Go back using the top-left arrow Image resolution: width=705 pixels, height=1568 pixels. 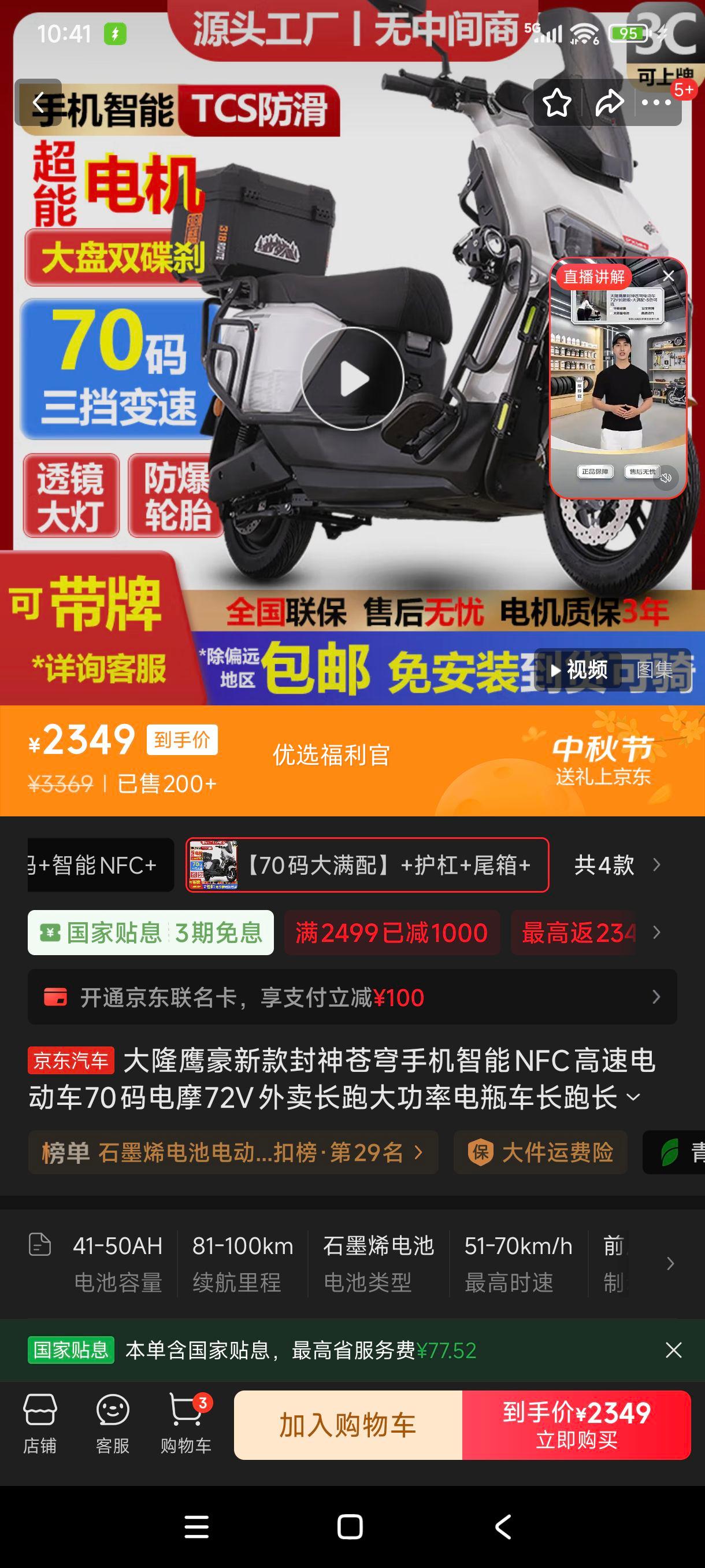(x=38, y=102)
